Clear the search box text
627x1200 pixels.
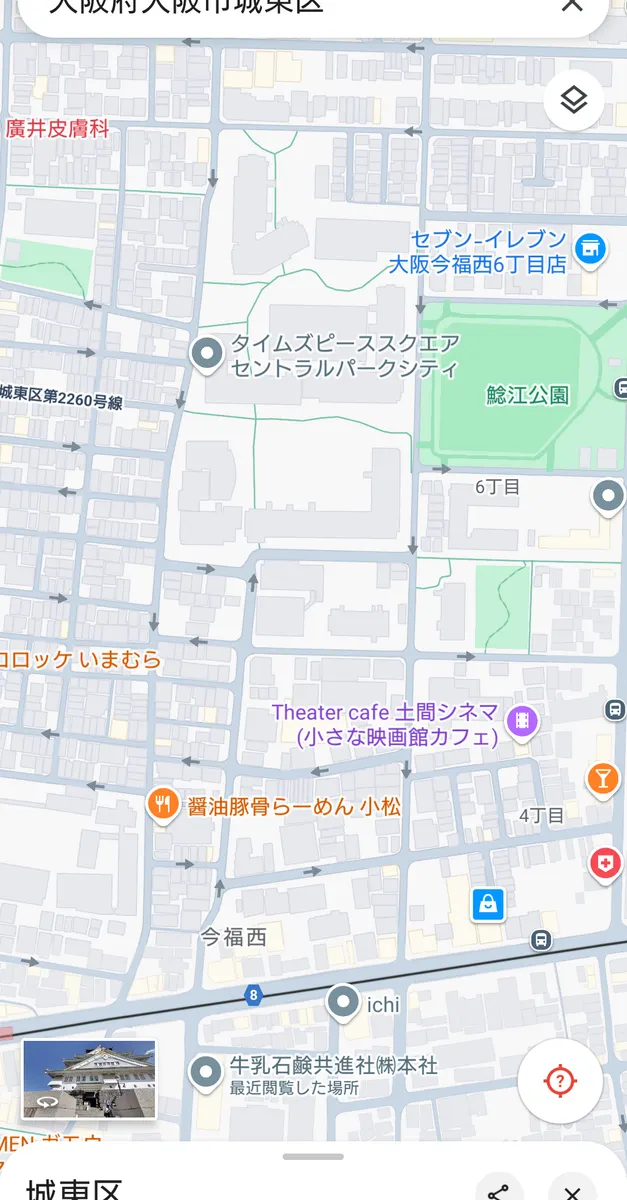572,5
